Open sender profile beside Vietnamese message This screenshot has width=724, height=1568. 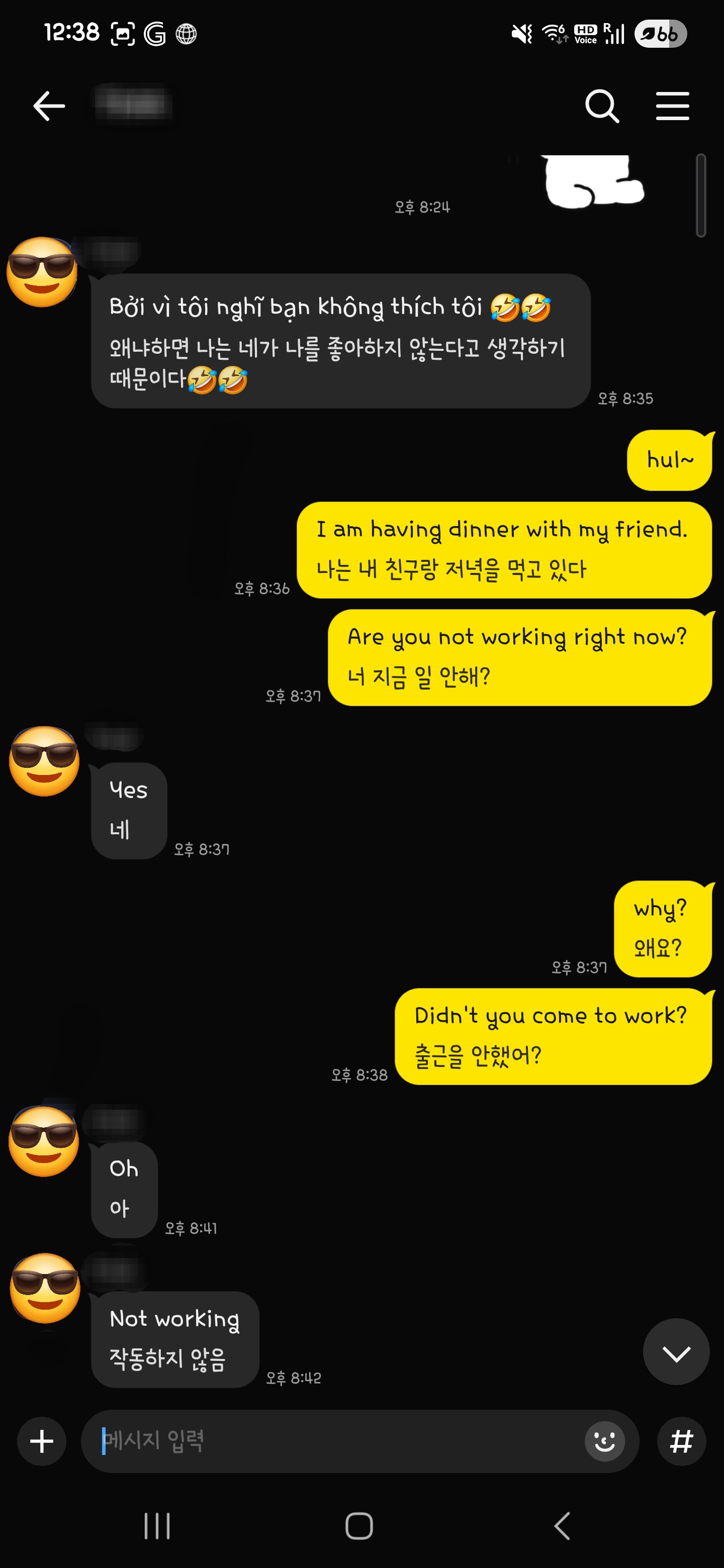click(x=42, y=272)
